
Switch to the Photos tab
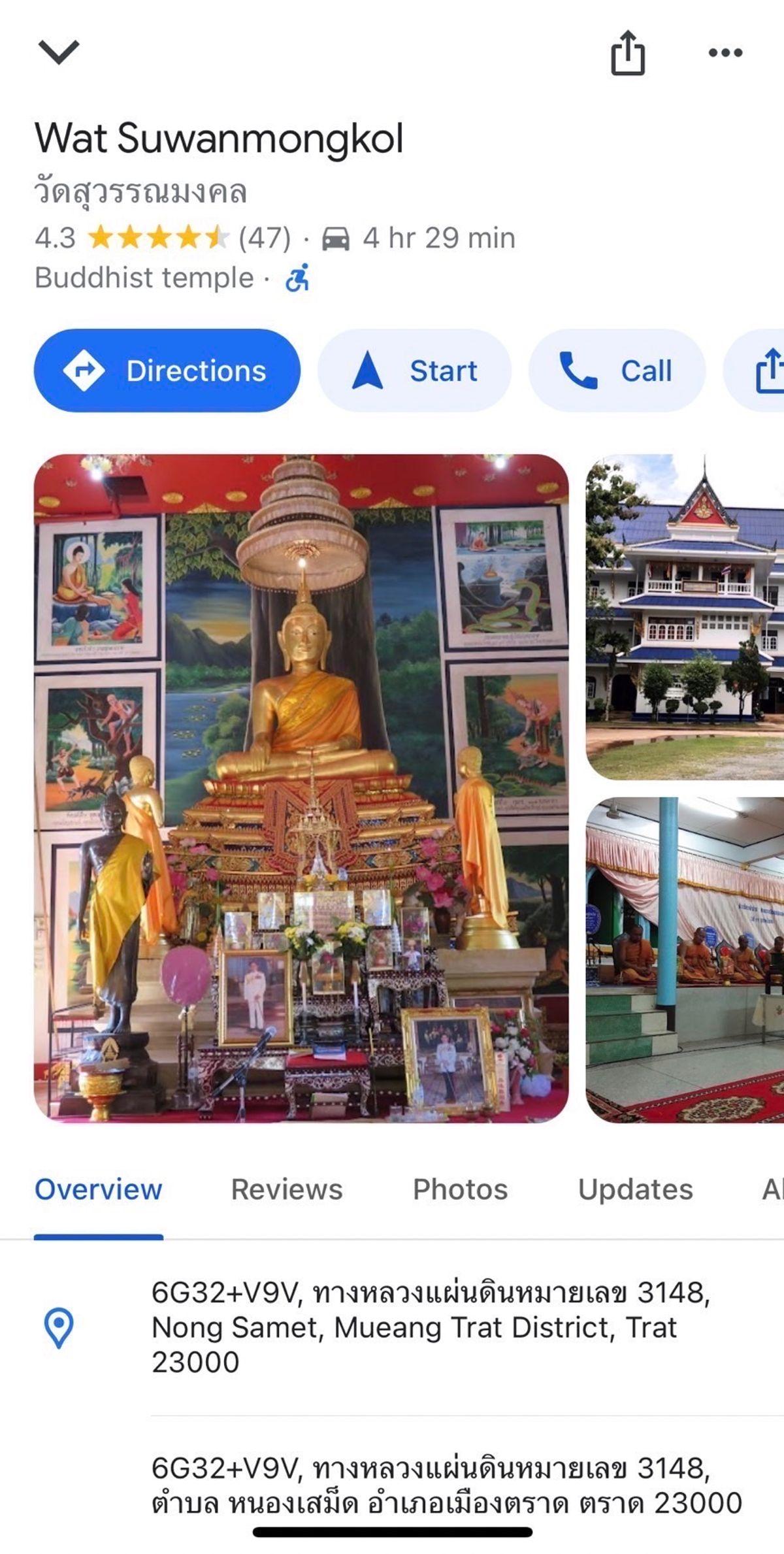point(460,1189)
